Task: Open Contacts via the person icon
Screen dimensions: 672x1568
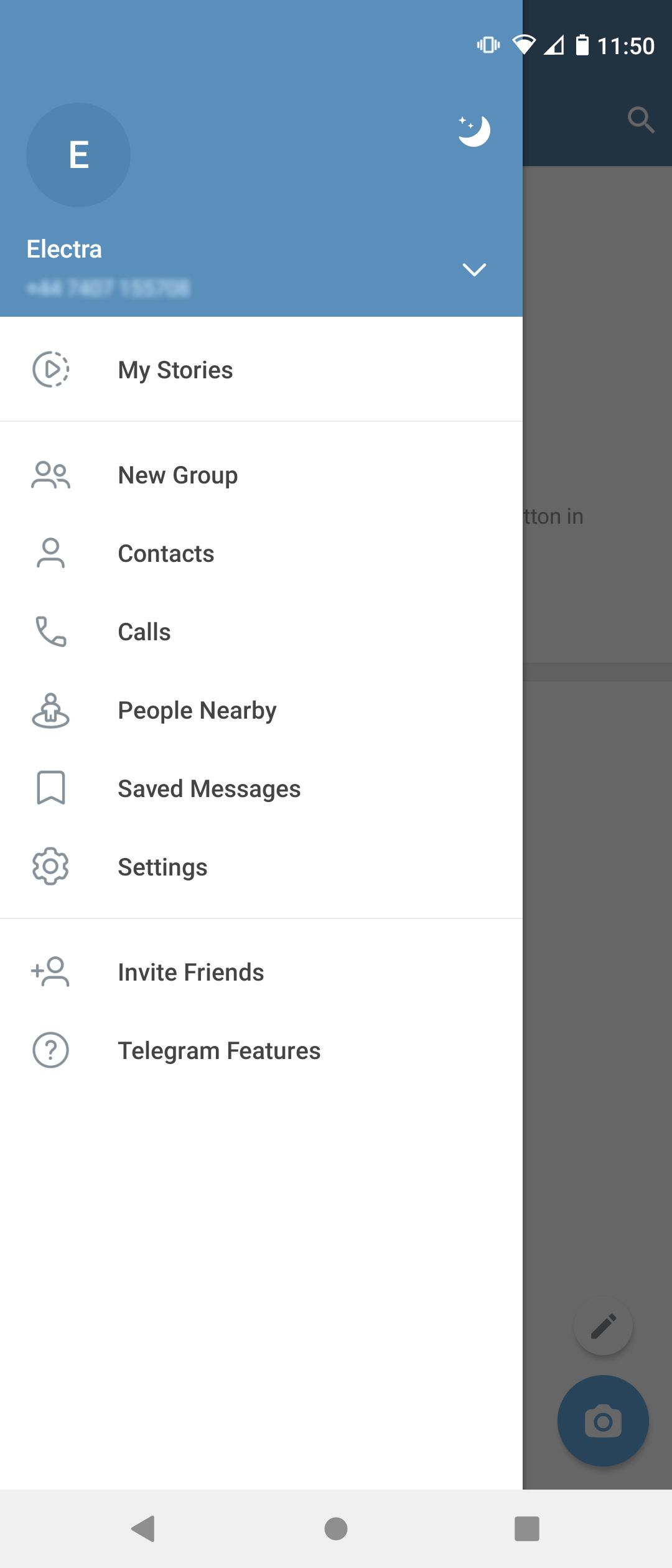Action: (50, 553)
